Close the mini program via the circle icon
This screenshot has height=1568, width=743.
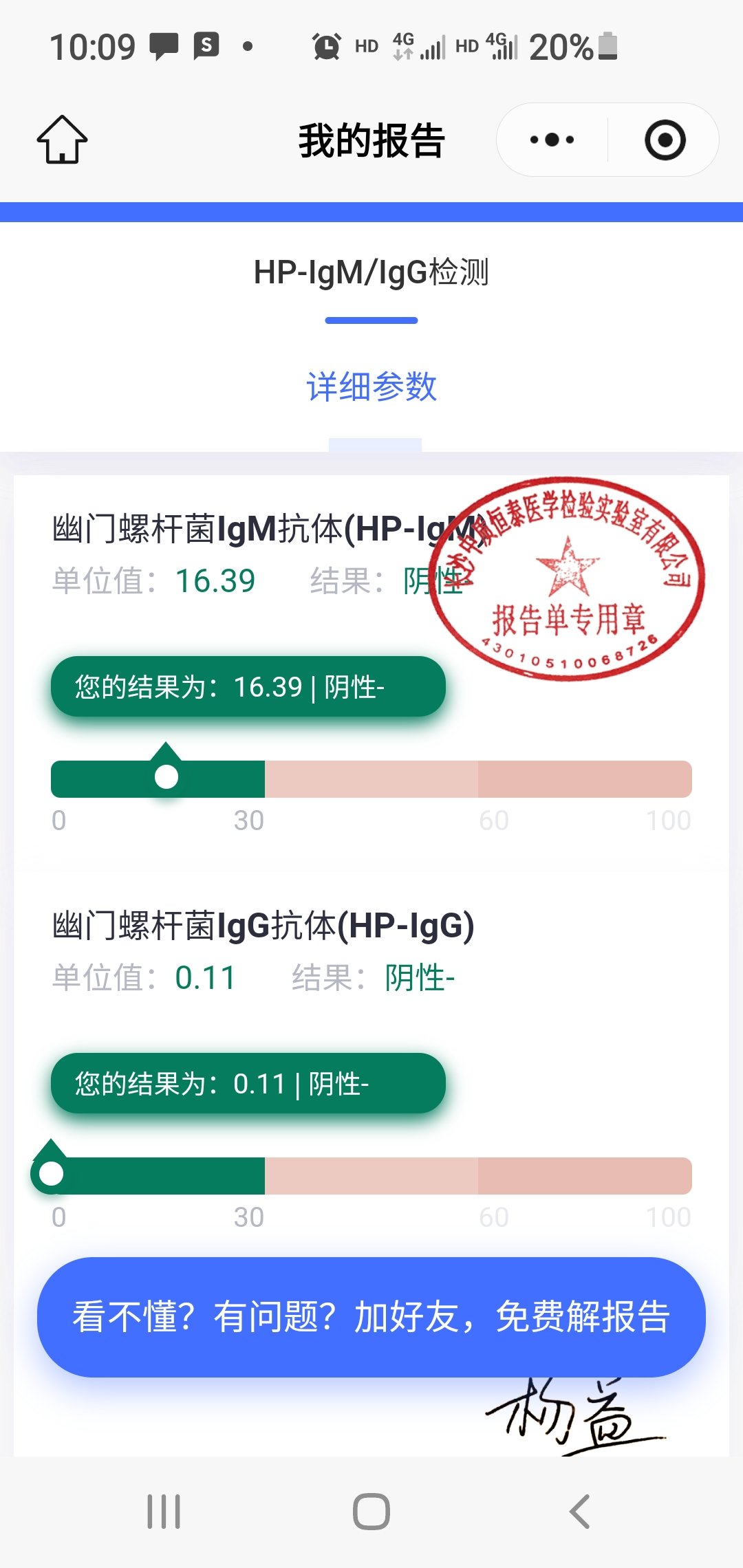pos(665,140)
